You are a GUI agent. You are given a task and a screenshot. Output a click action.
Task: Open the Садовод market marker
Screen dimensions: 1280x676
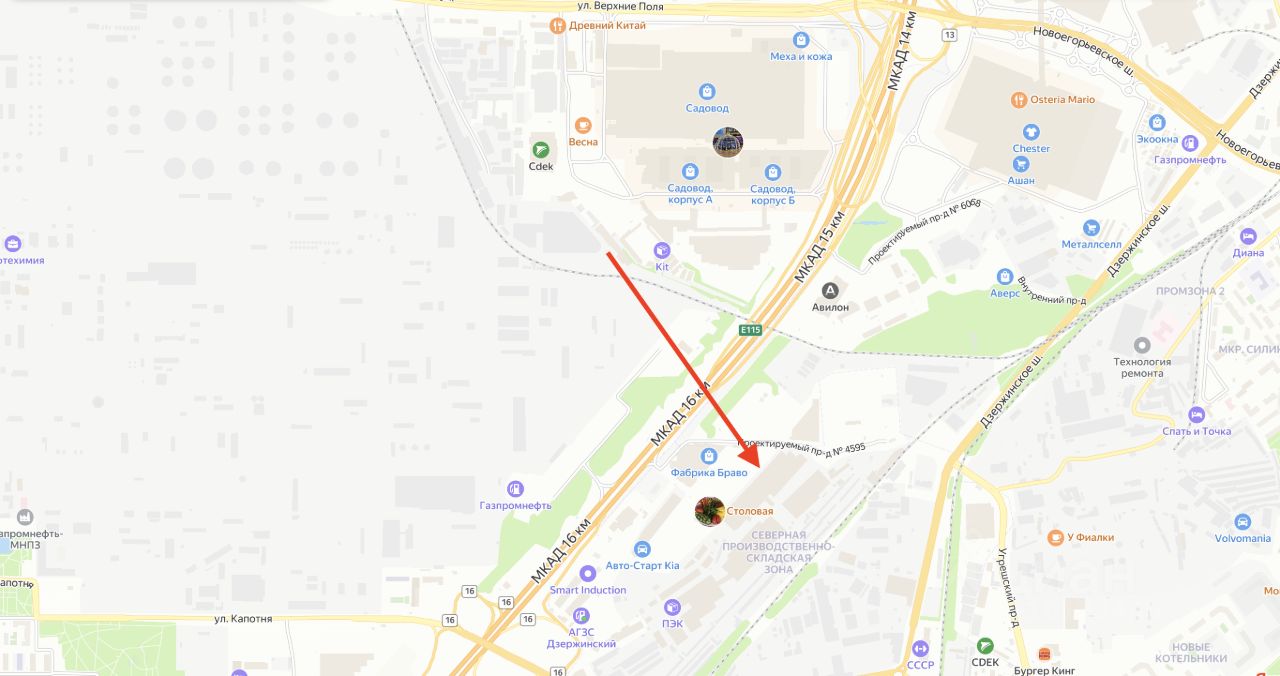707,92
